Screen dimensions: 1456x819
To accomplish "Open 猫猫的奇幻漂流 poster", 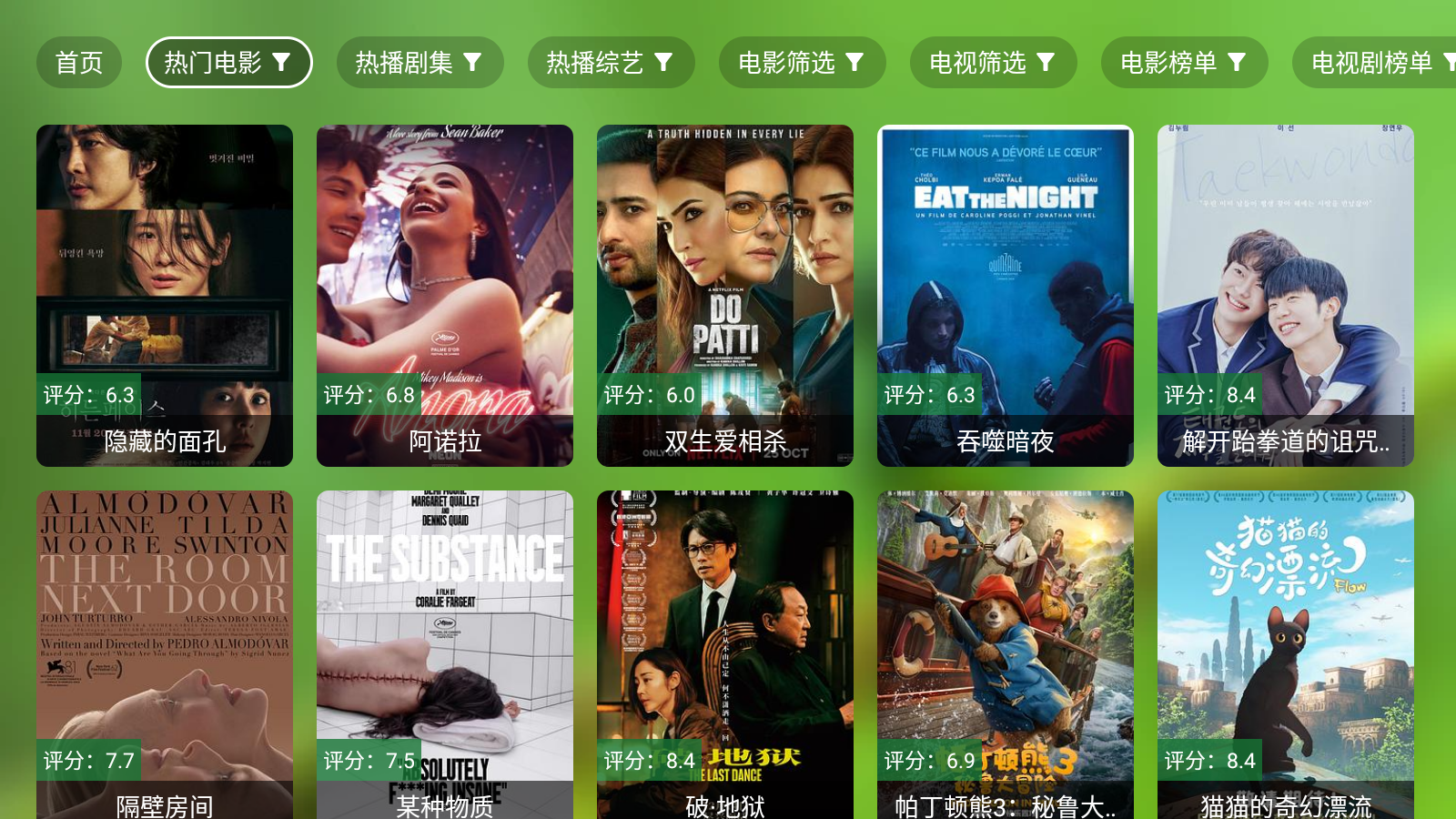I will [1286, 655].
